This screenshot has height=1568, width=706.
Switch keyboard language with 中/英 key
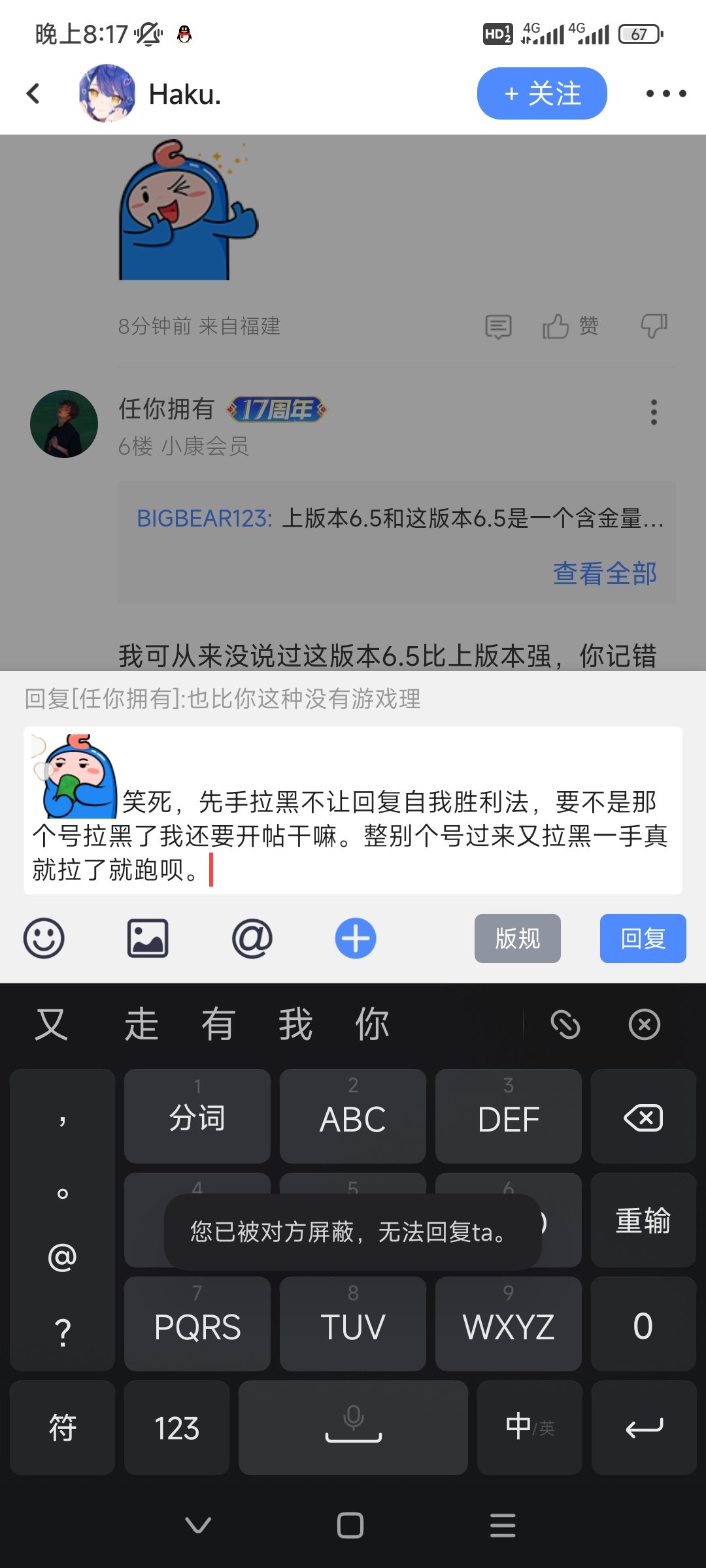(x=529, y=1428)
